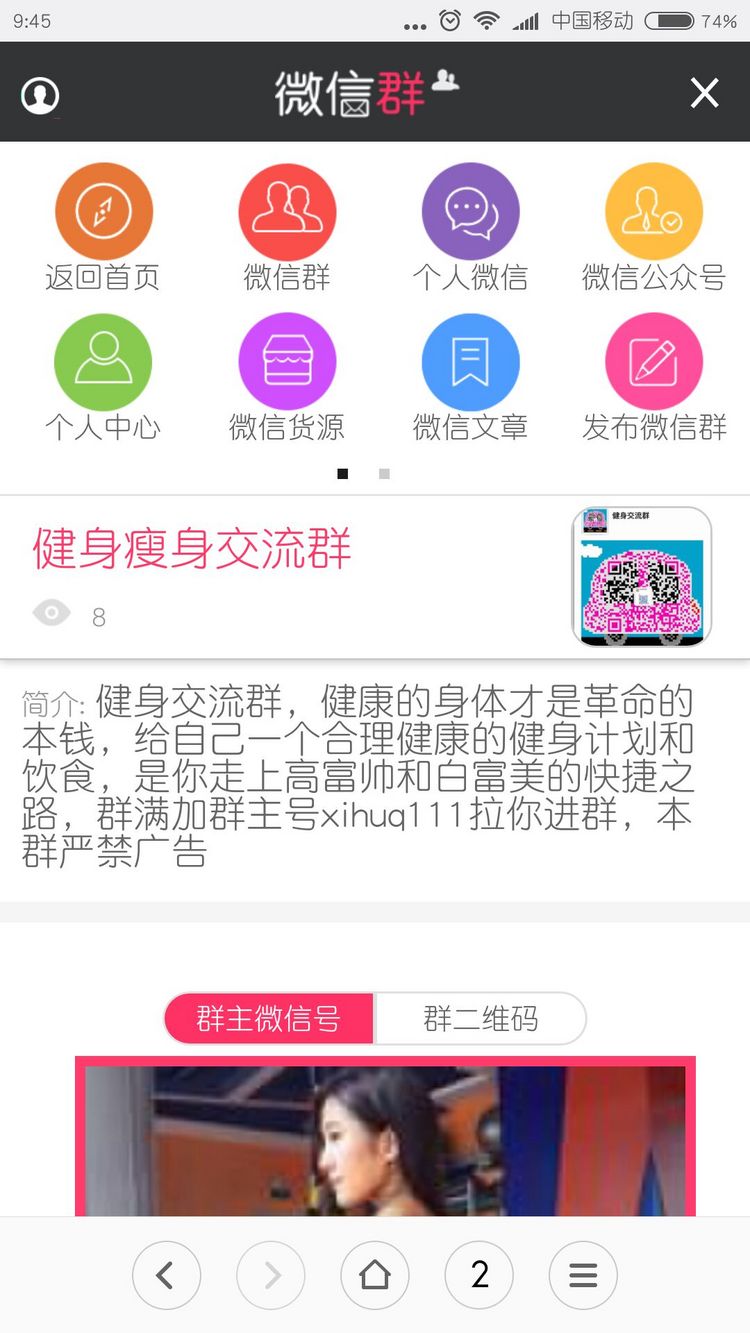Image resolution: width=750 pixels, height=1333 pixels.
Task: Select the 群主微信号 tab
Action: [269, 1018]
